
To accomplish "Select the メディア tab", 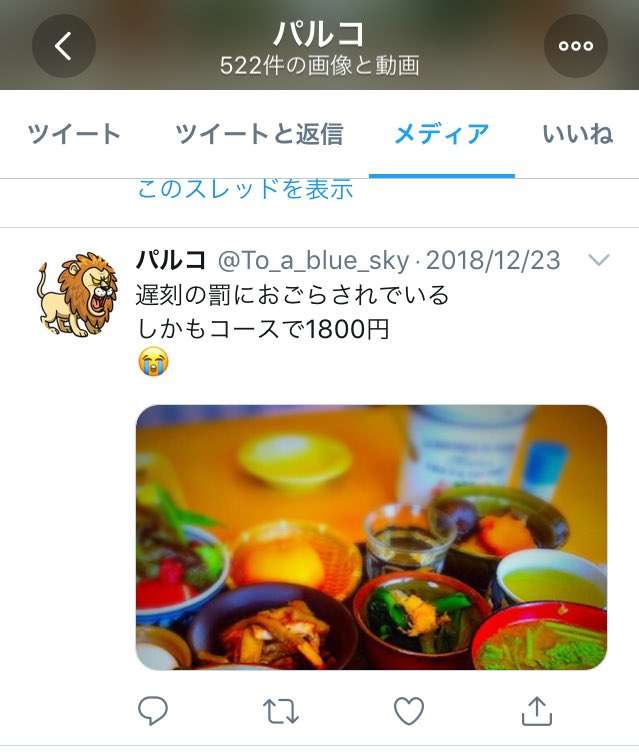I will point(441,134).
